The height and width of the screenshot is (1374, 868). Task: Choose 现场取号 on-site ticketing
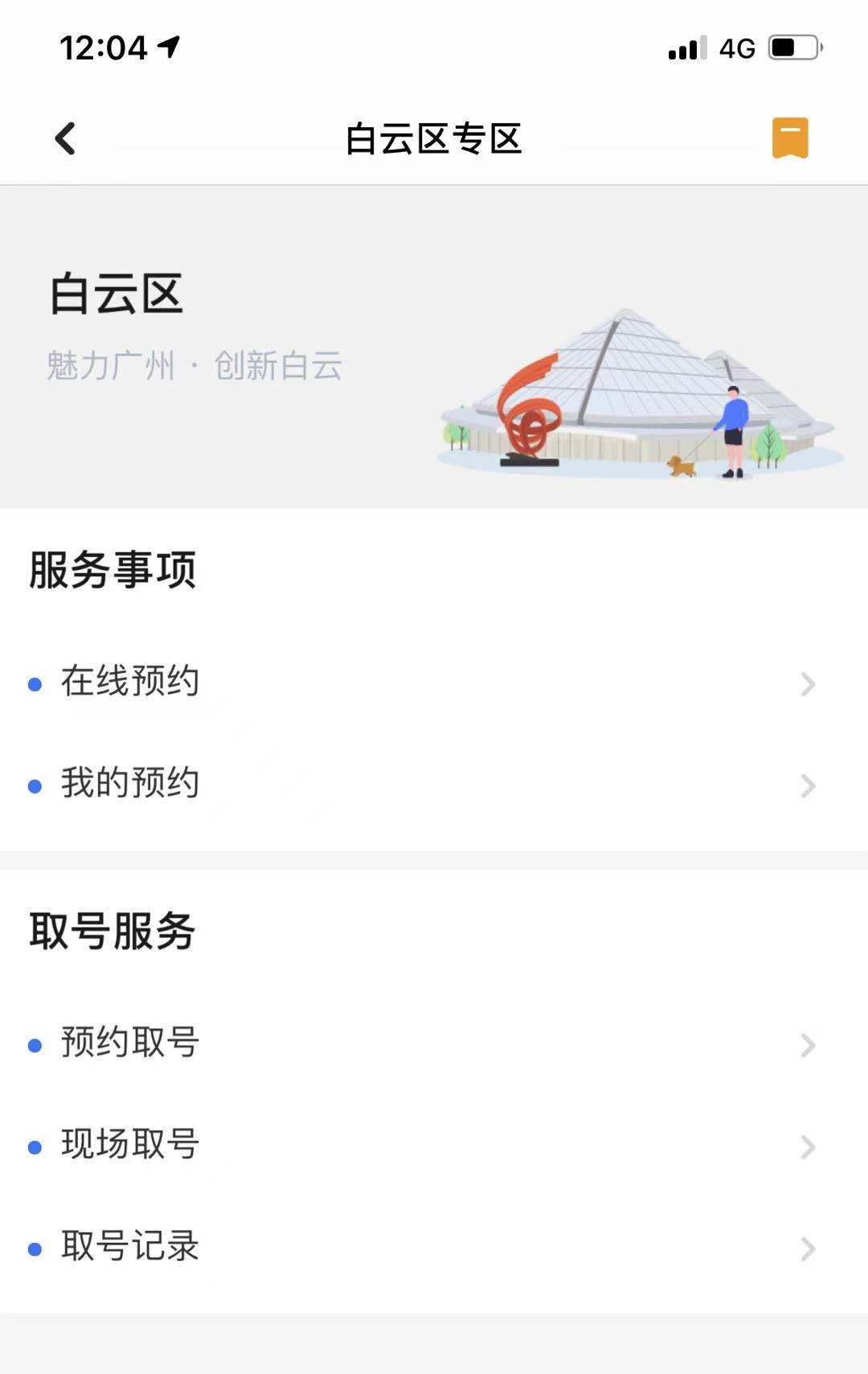[130, 1145]
